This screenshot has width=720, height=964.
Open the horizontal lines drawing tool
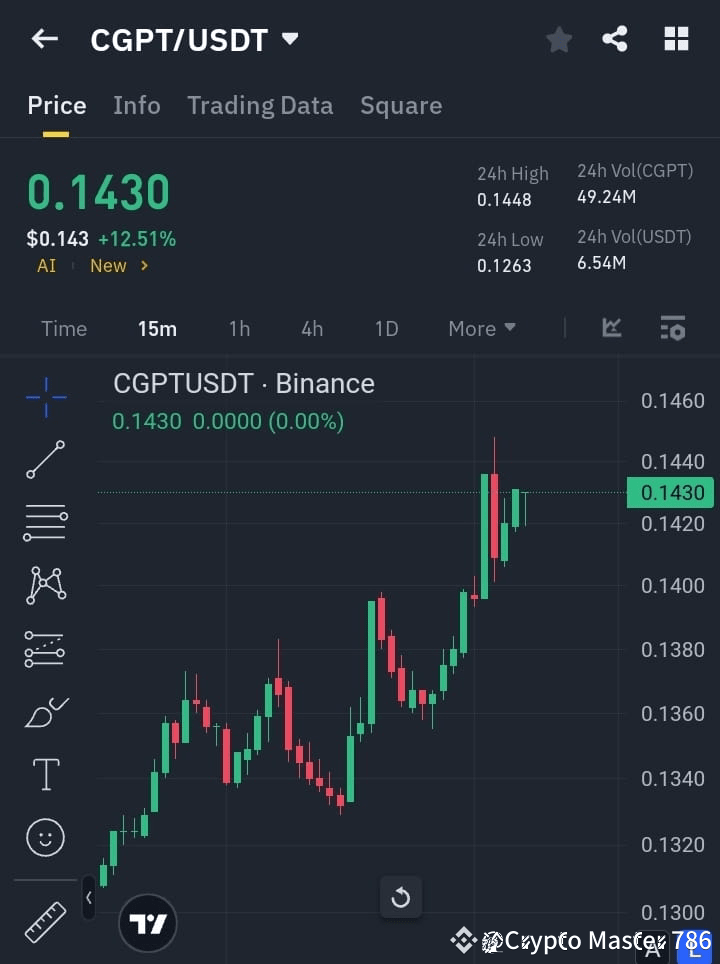point(45,523)
